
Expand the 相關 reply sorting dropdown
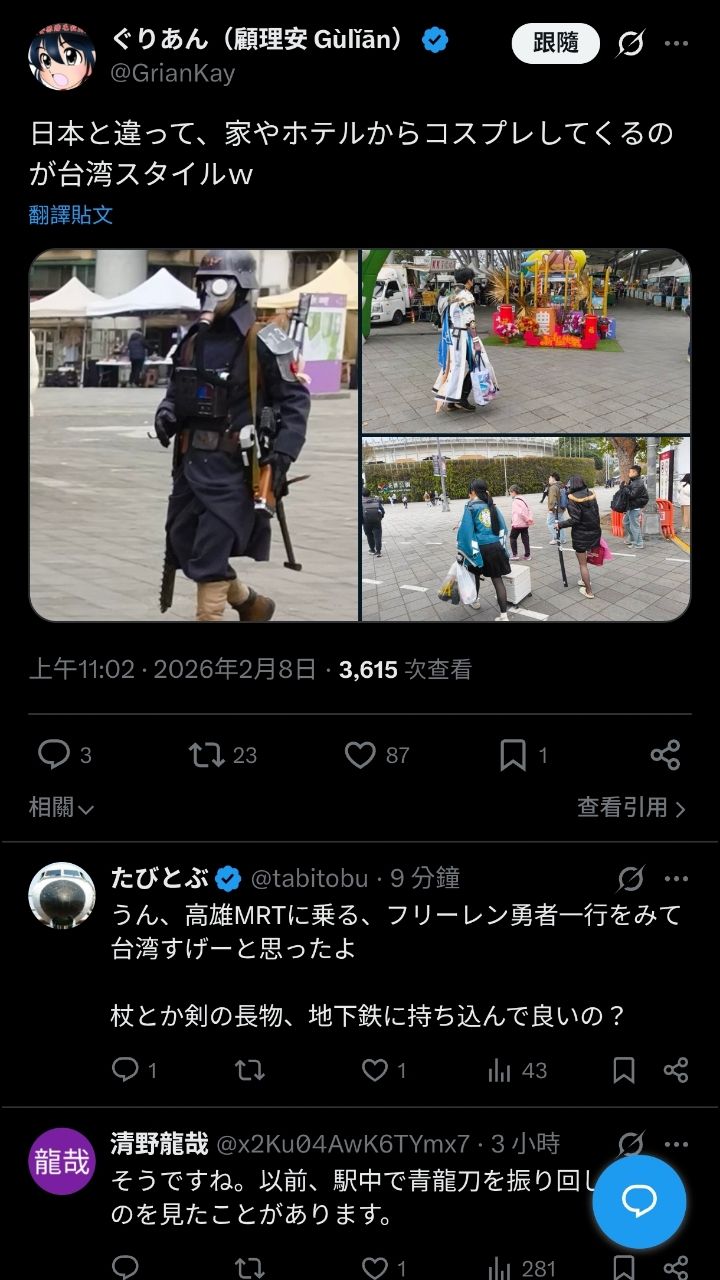click(x=61, y=808)
